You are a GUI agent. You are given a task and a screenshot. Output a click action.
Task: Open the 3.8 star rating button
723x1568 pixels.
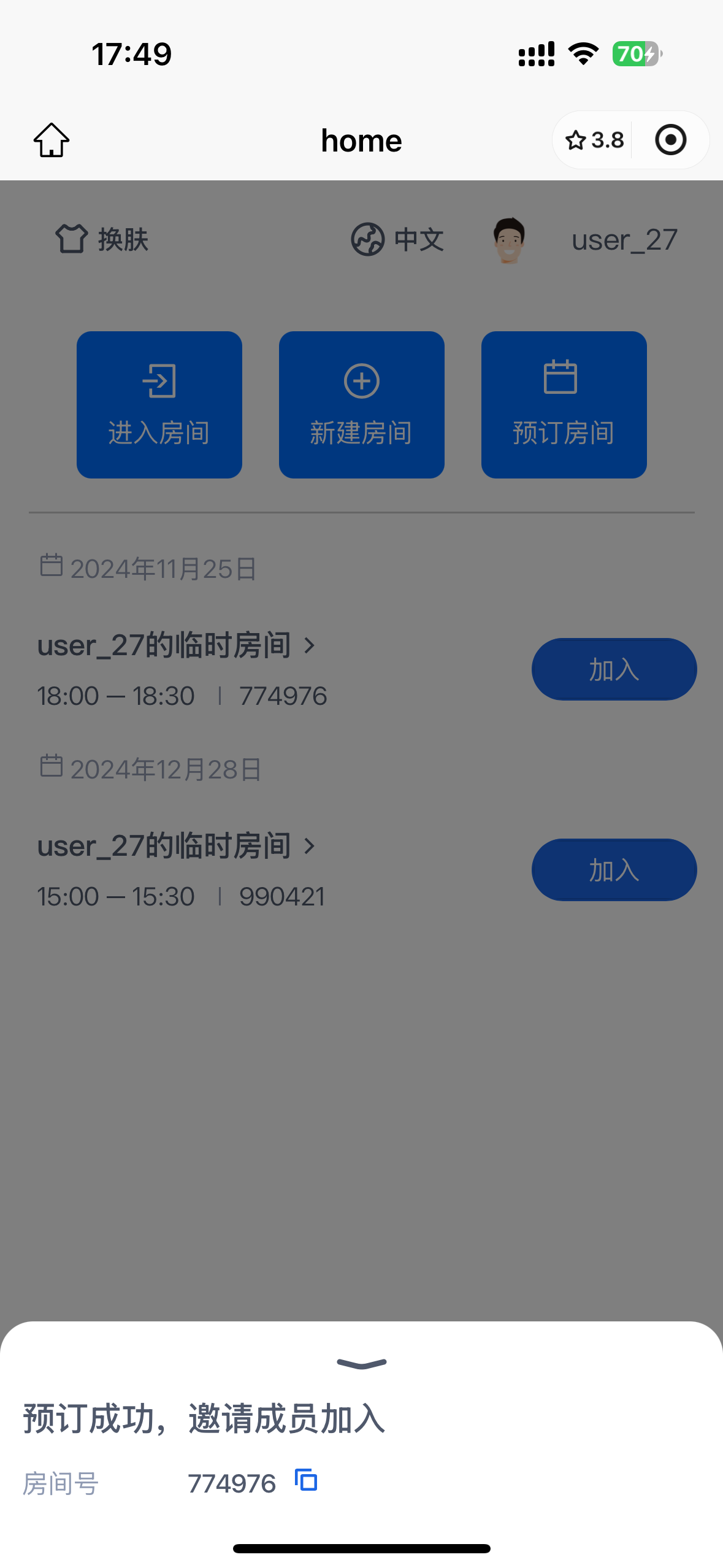[x=594, y=140]
